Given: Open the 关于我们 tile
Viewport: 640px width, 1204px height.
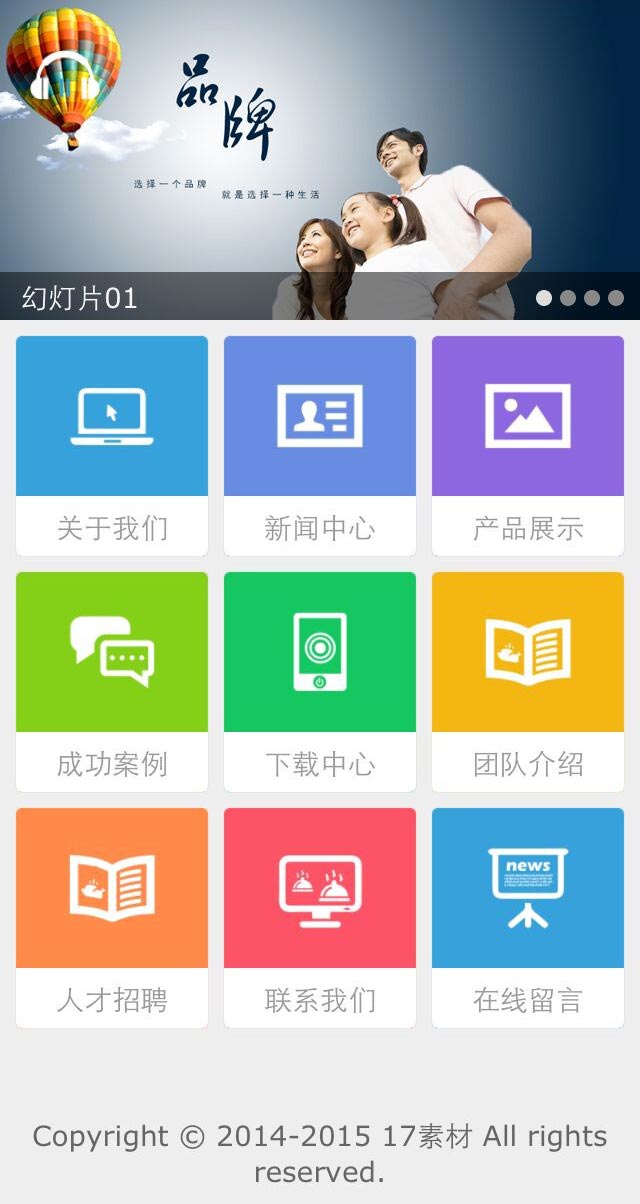Looking at the screenshot, I should click(112, 445).
